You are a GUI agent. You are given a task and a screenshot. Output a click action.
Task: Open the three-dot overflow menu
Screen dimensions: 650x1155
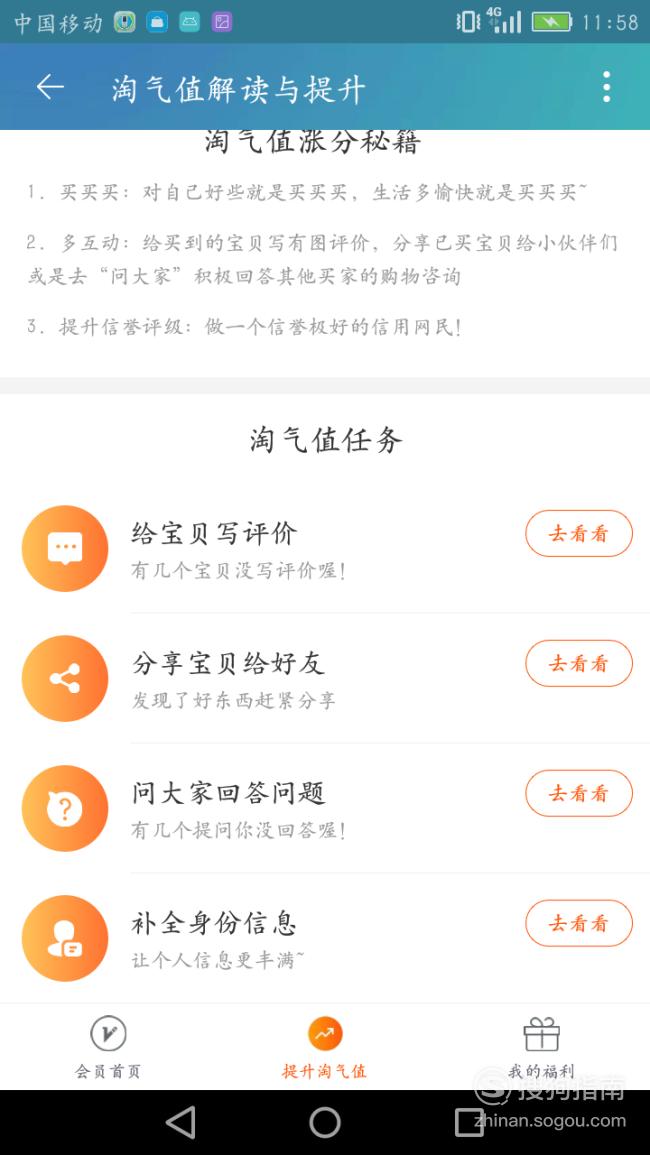click(606, 87)
